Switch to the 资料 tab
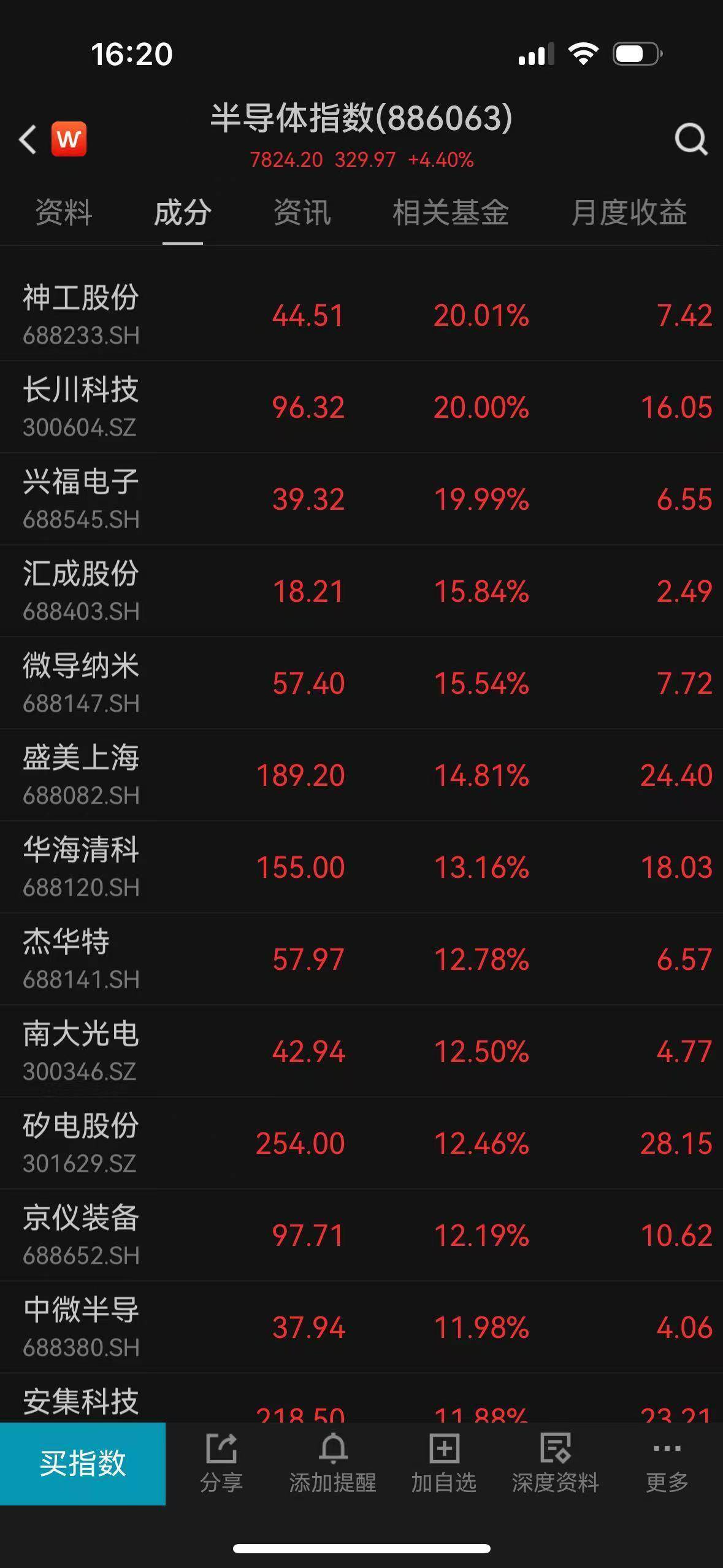Viewport: 723px width, 1568px height. click(64, 213)
